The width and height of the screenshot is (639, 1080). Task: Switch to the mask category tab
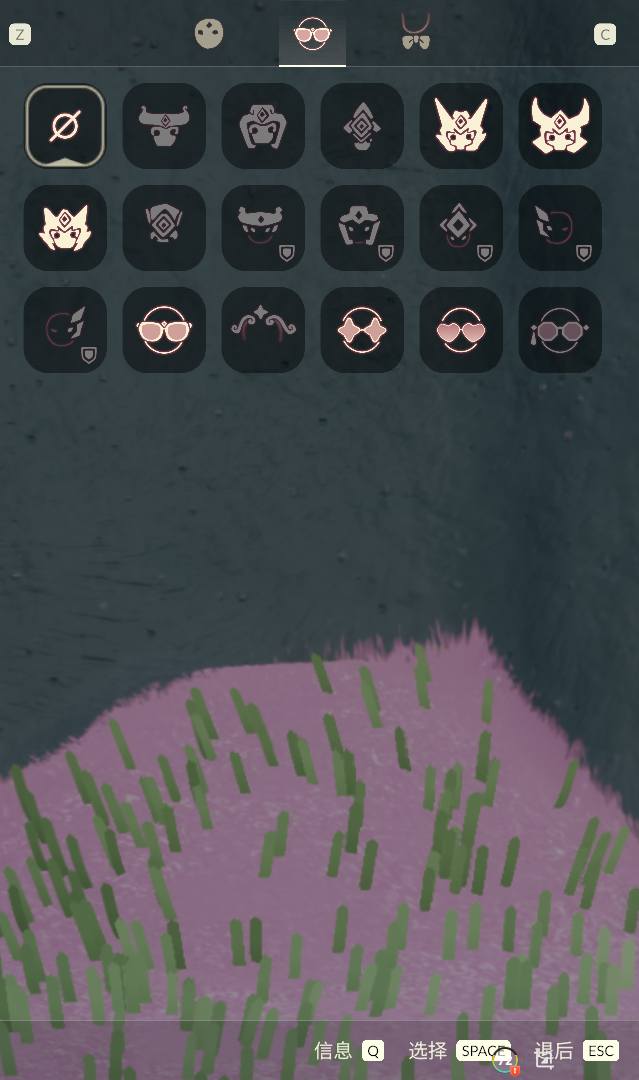209,34
